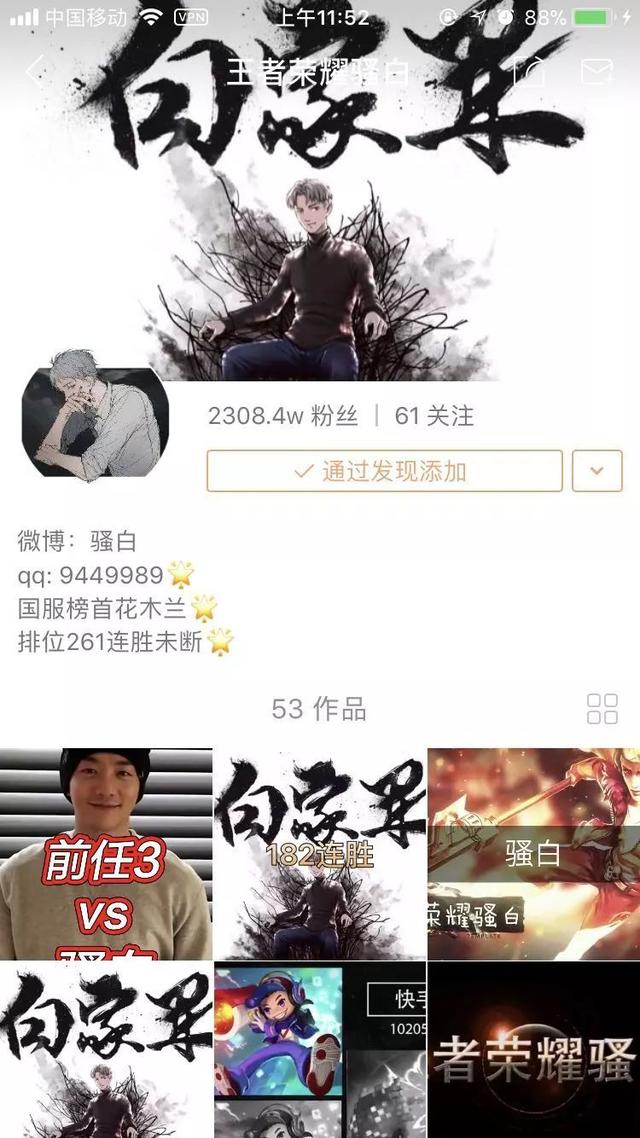This screenshot has height=1138, width=640.
Task: Play the dark 者荣耀骚 video
Action: click(534, 1050)
